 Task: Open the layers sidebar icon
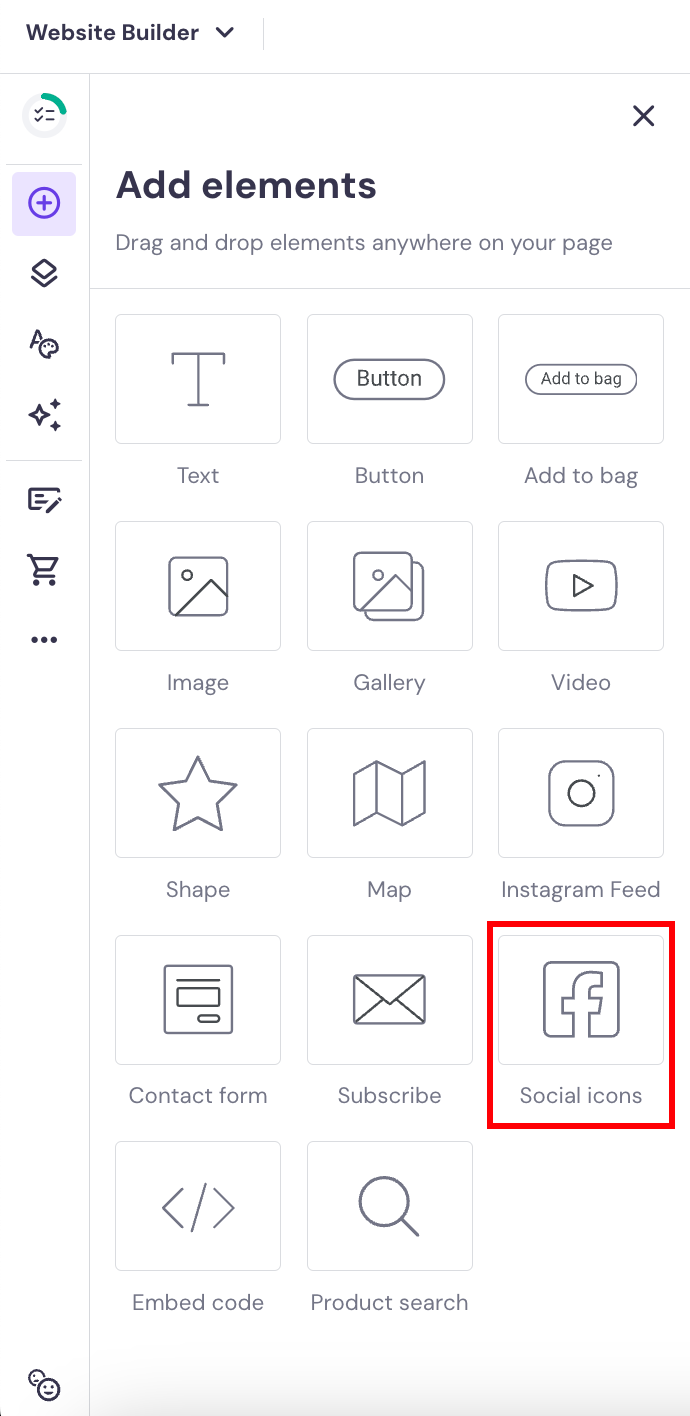pos(44,274)
